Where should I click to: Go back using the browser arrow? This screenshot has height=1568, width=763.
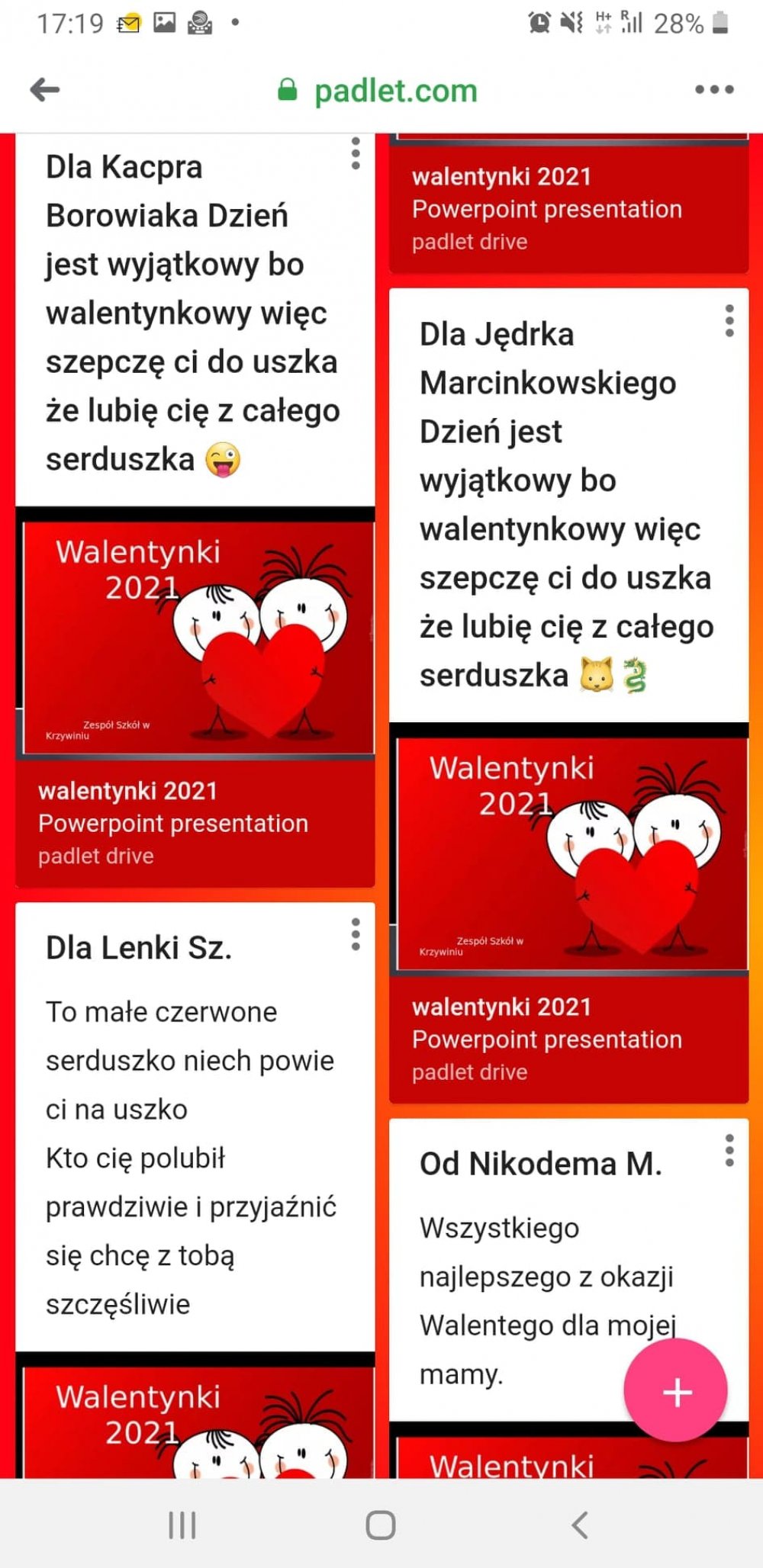(45, 90)
